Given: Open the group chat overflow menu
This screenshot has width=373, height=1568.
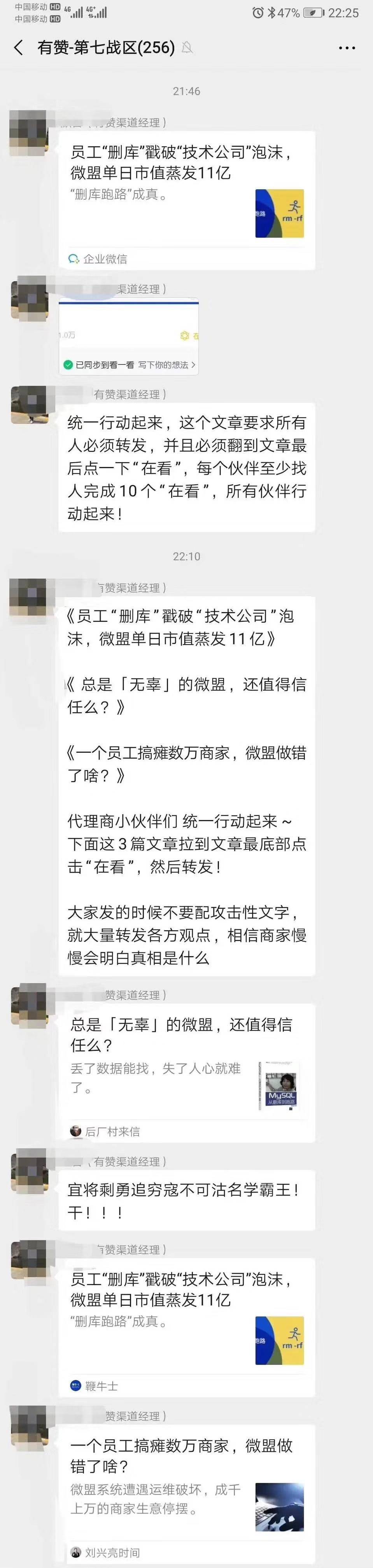Looking at the screenshot, I should click(347, 47).
